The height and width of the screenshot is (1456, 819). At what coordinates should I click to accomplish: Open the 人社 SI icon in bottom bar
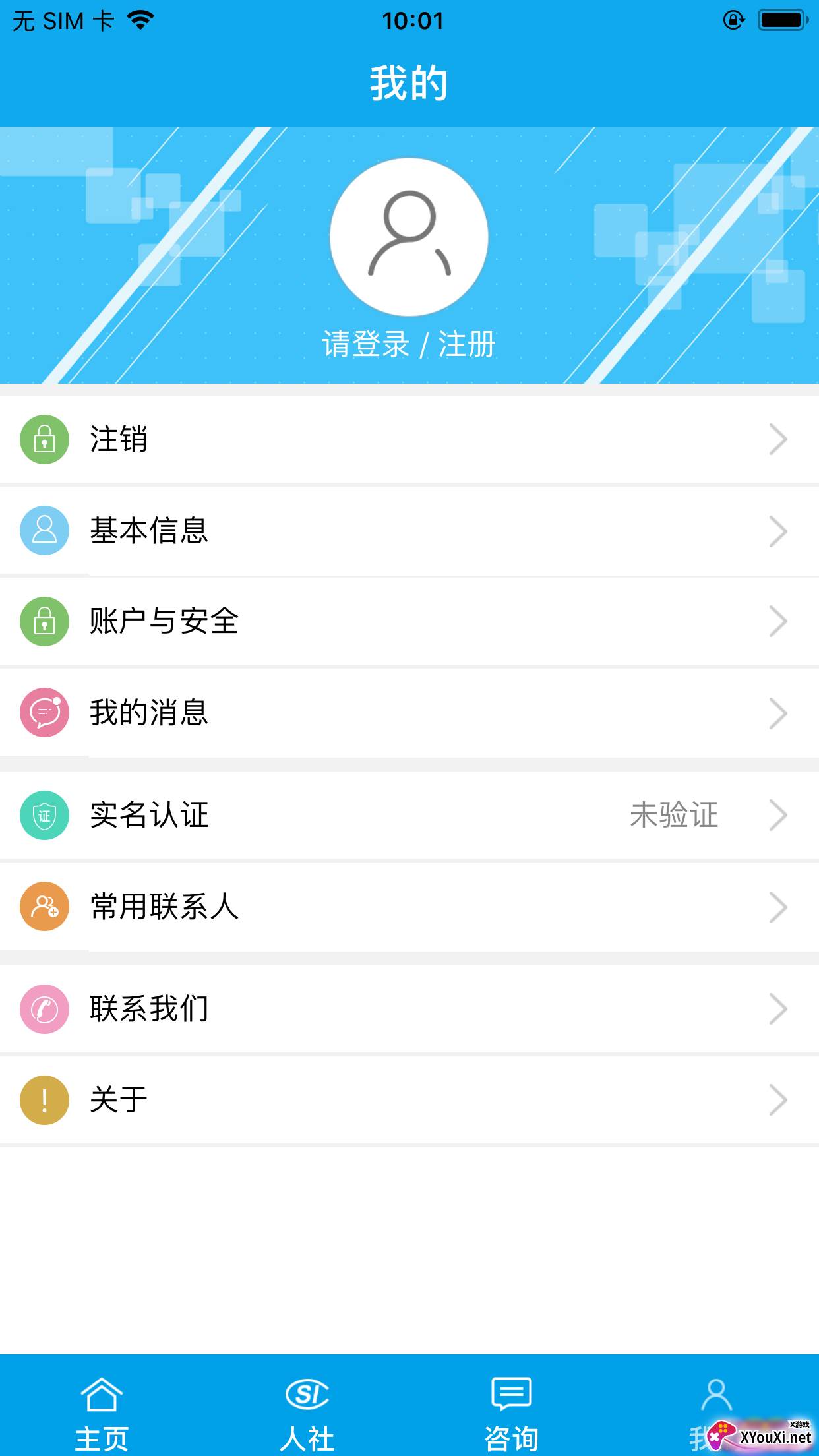point(307,1394)
